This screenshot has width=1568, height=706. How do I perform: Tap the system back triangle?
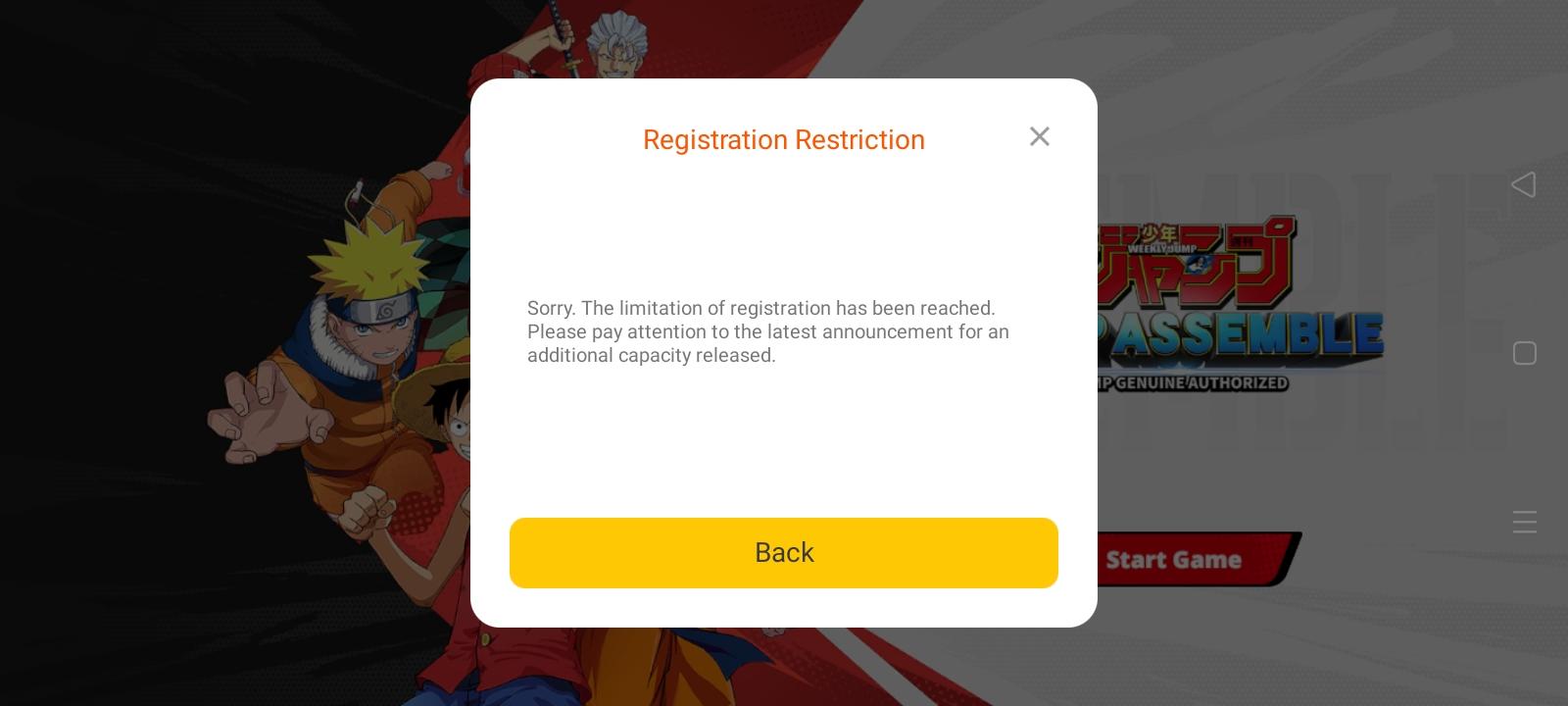click(1524, 184)
